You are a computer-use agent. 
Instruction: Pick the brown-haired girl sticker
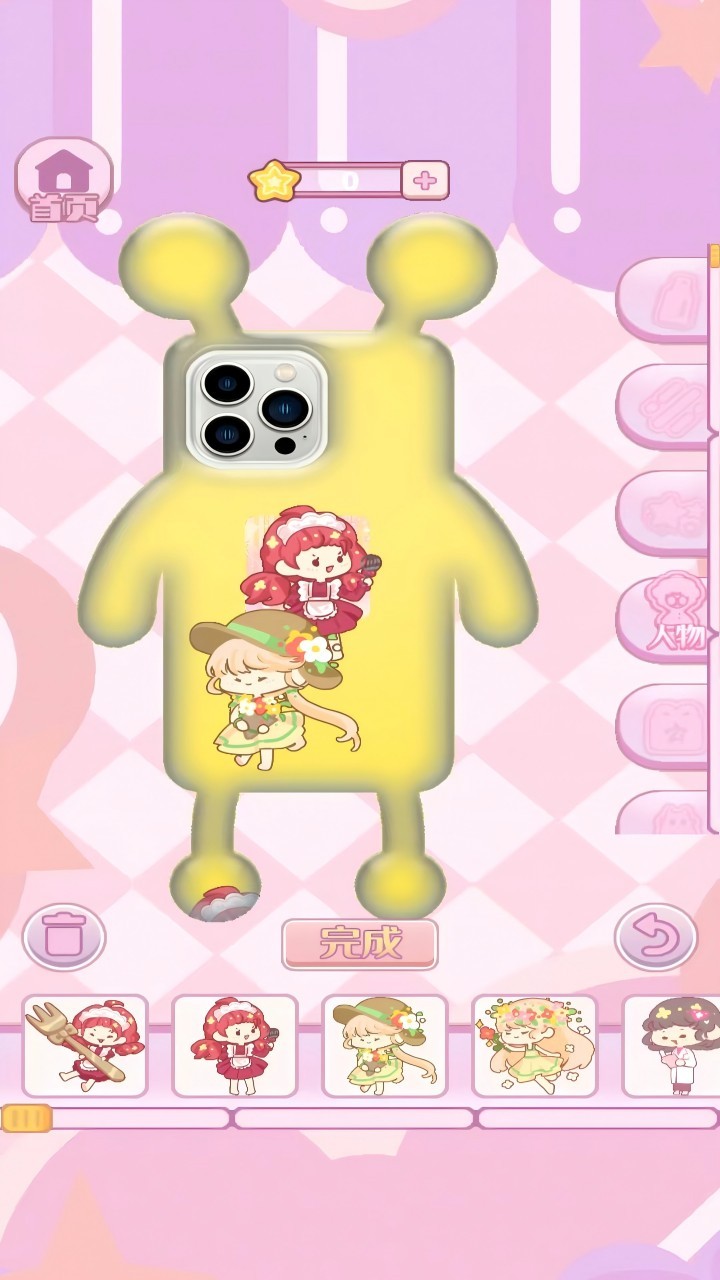click(x=672, y=1045)
